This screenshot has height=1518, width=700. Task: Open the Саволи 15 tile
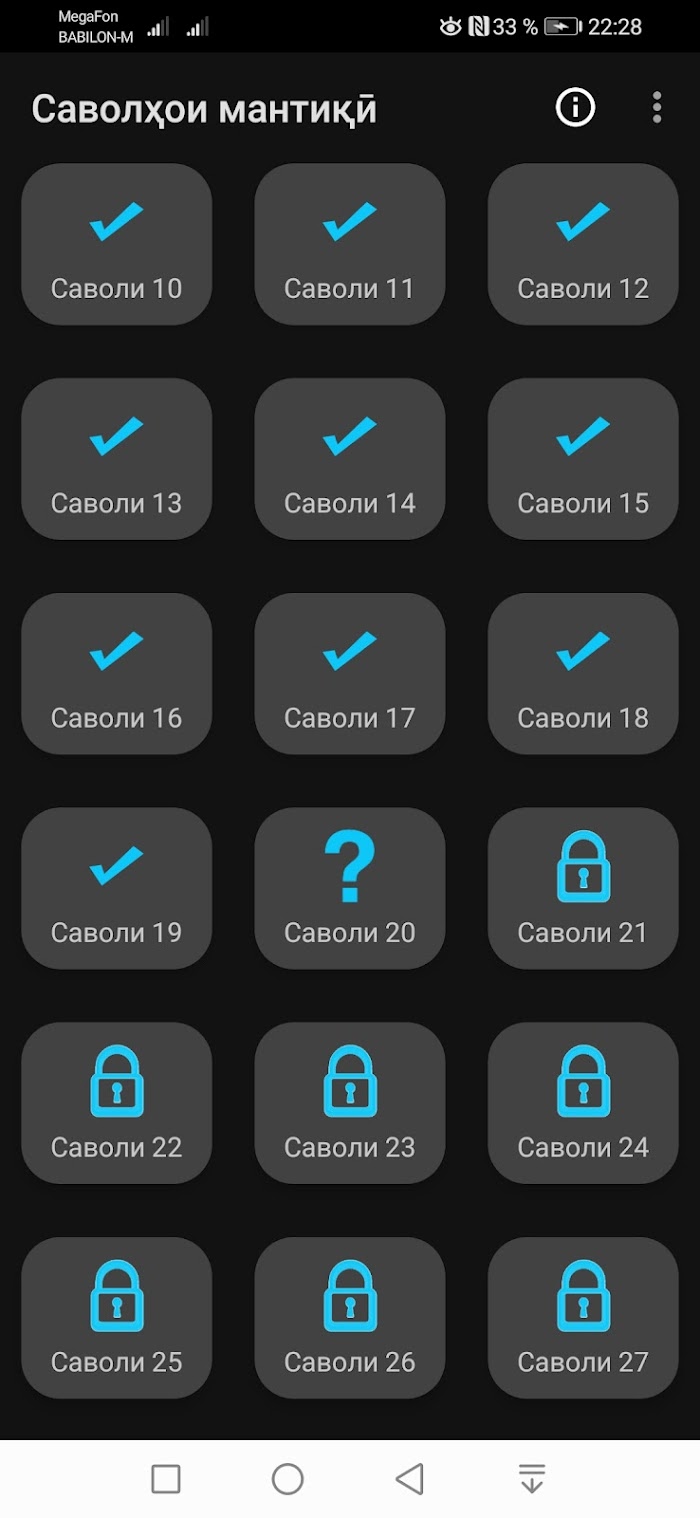(x=583, y=459)
